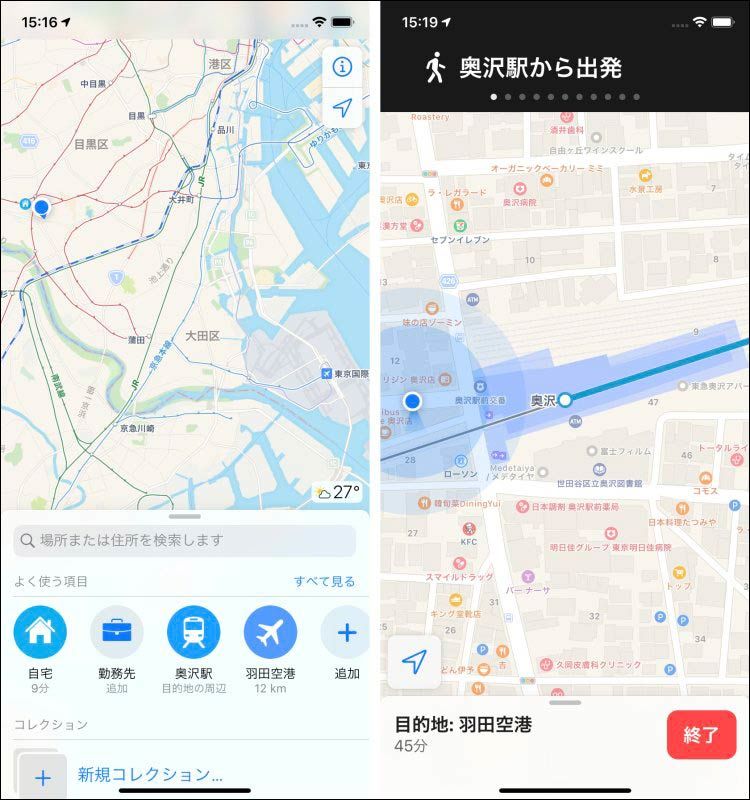The height and width of the screenshot is (800, 750).
Task: Expand the 目的地: 羽田空港 route card
Action: coord(520,735)
